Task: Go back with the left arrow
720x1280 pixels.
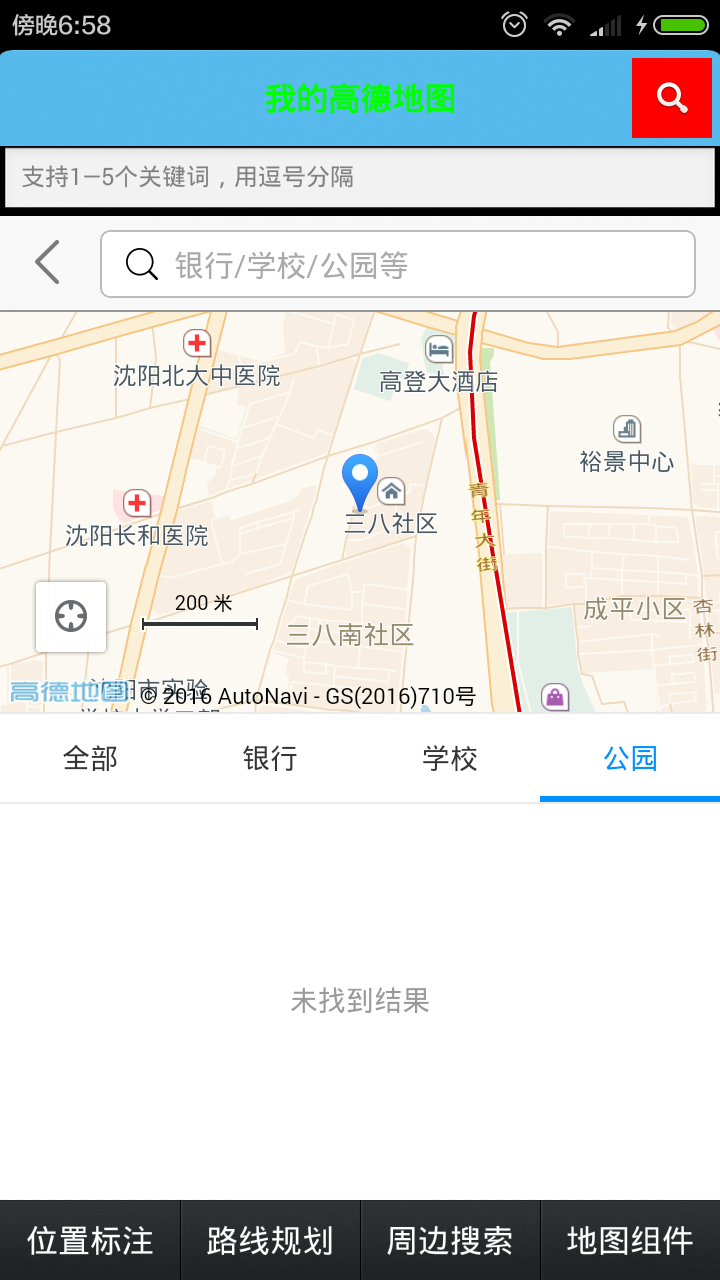Action: [47, 263]
